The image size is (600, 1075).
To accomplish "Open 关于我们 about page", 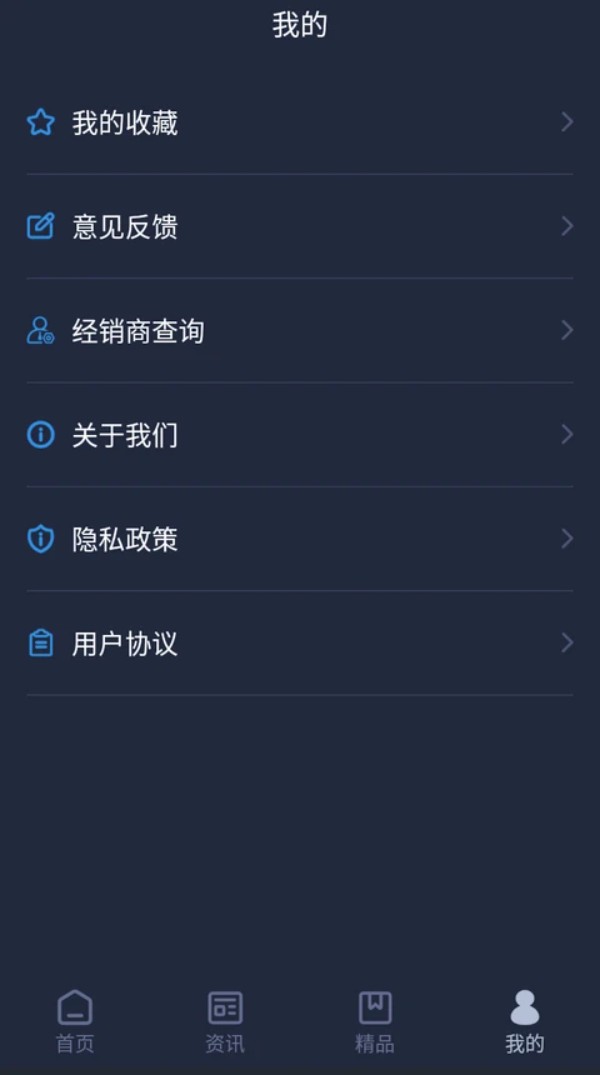I will (125, 435).
